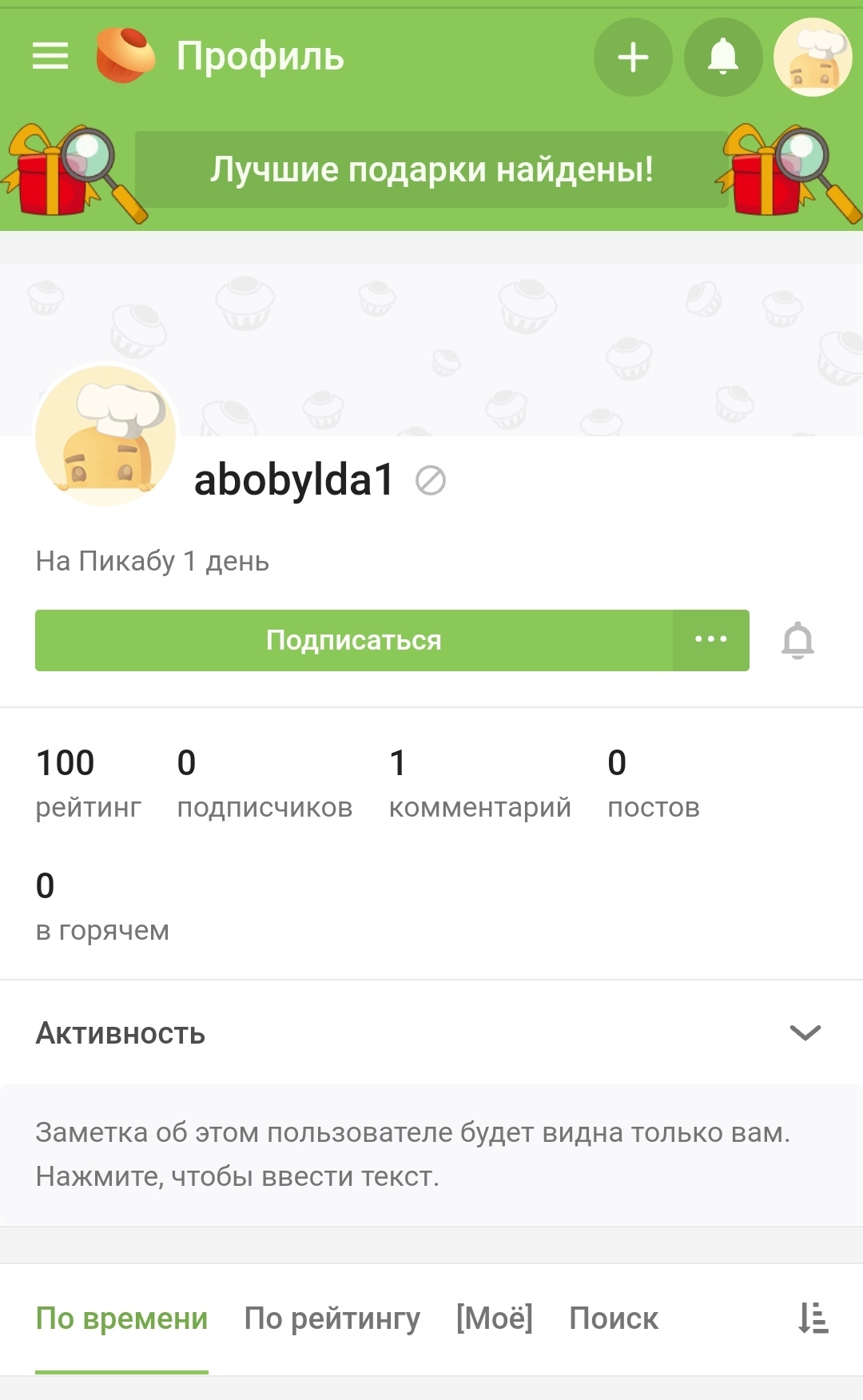The image size is (863, 1400).
Task: Subscribe with the Подписаться button
Action: pyautogui.click(x=353, y=640)
